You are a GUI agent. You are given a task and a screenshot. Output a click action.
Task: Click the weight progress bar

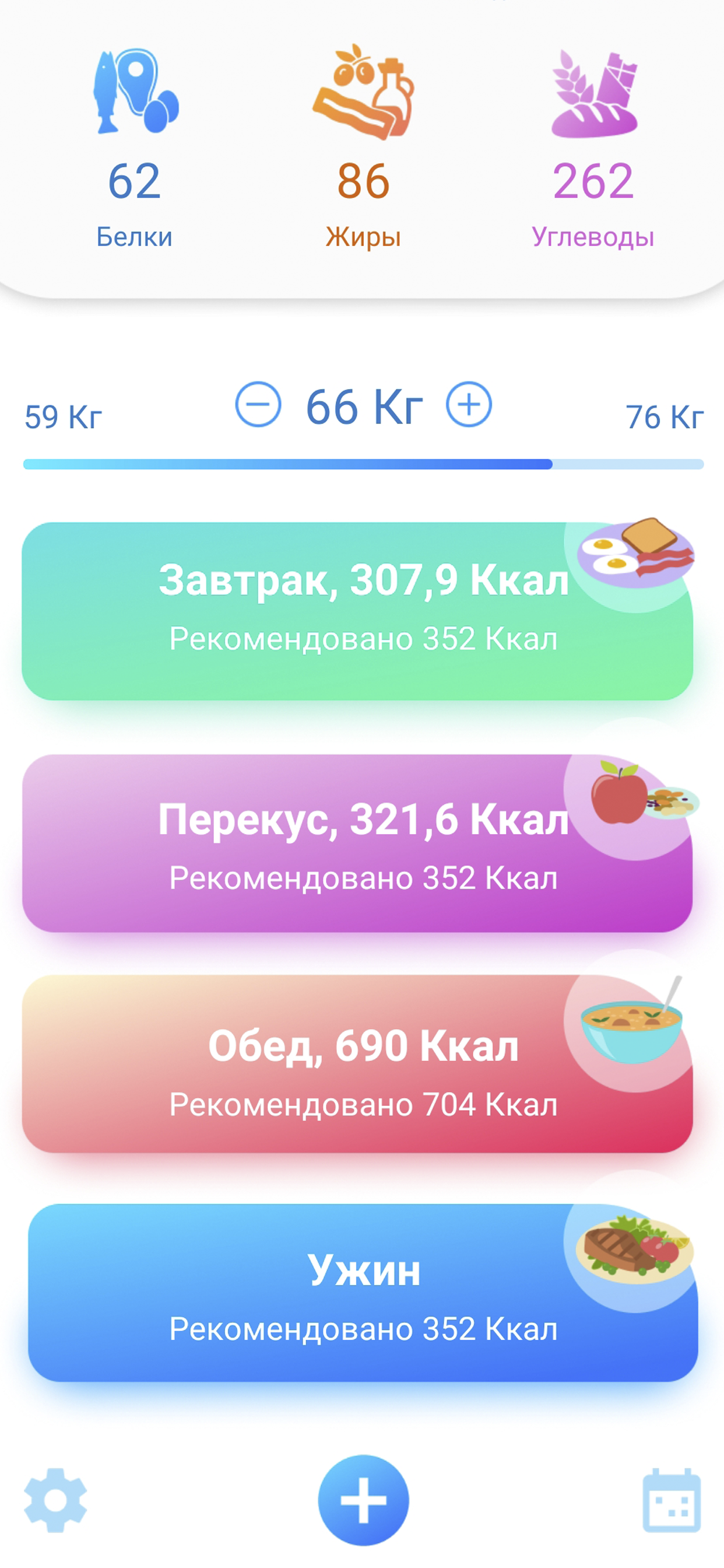click(362, 464)
